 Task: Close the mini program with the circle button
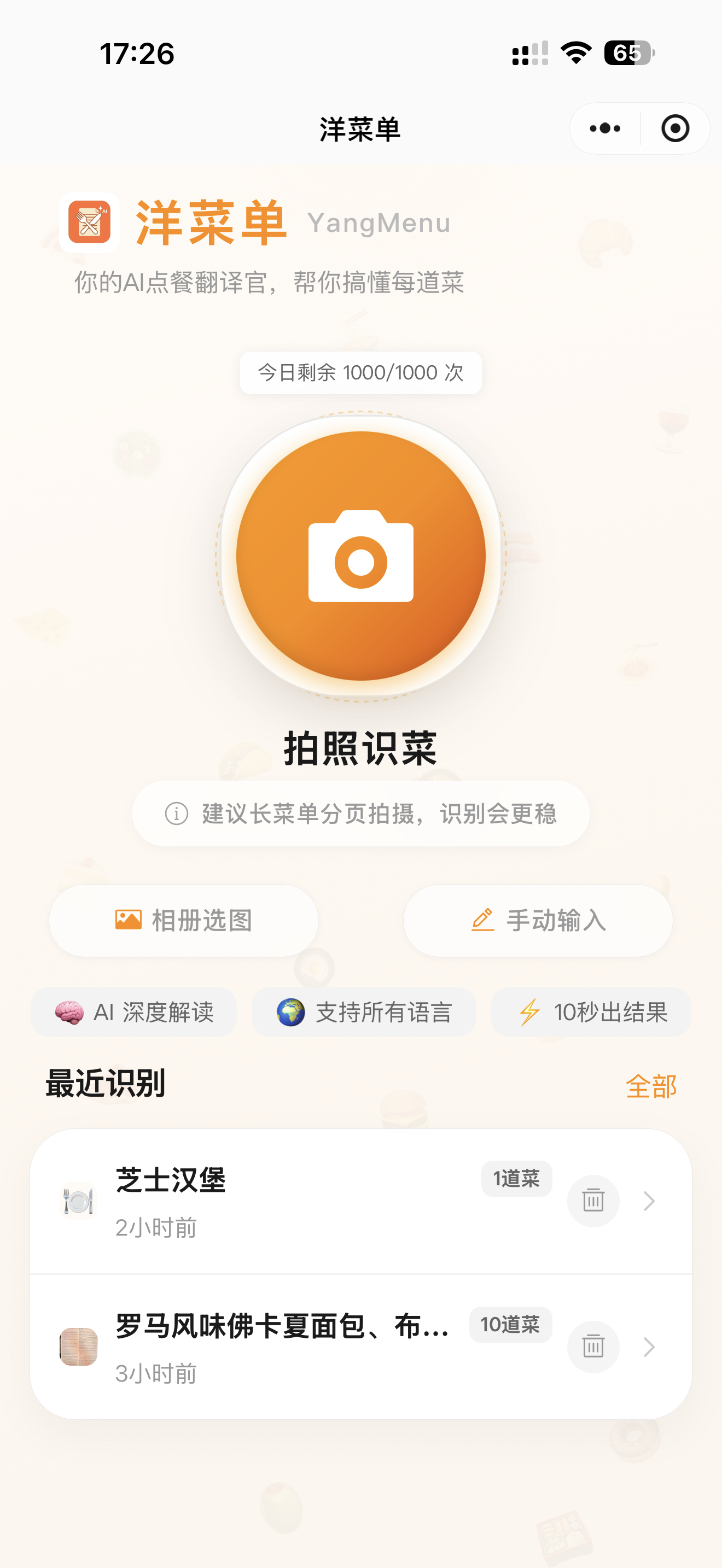[x=674, y=128]
